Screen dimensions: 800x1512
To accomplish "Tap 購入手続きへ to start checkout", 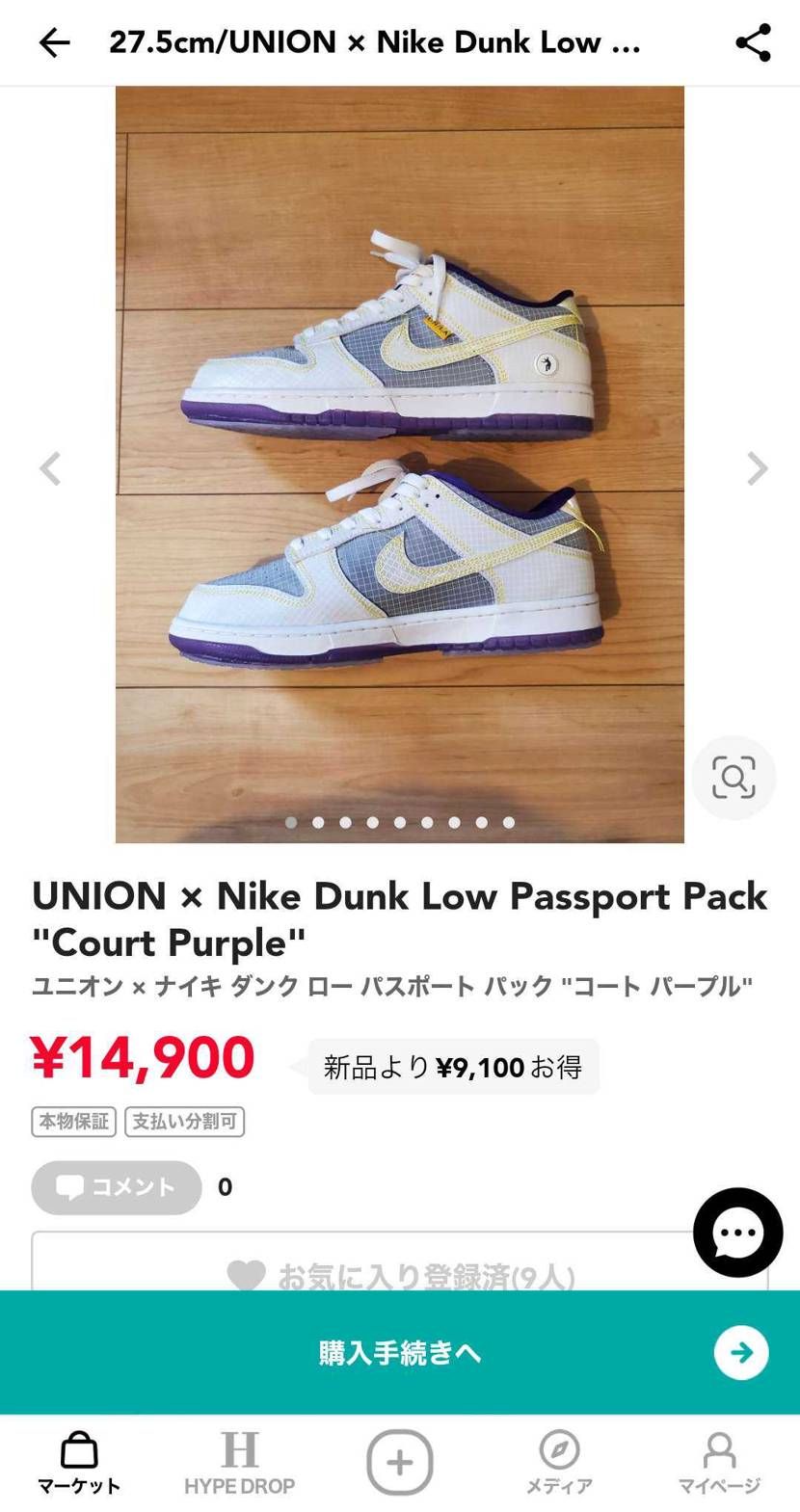I will pos(399,1353).
